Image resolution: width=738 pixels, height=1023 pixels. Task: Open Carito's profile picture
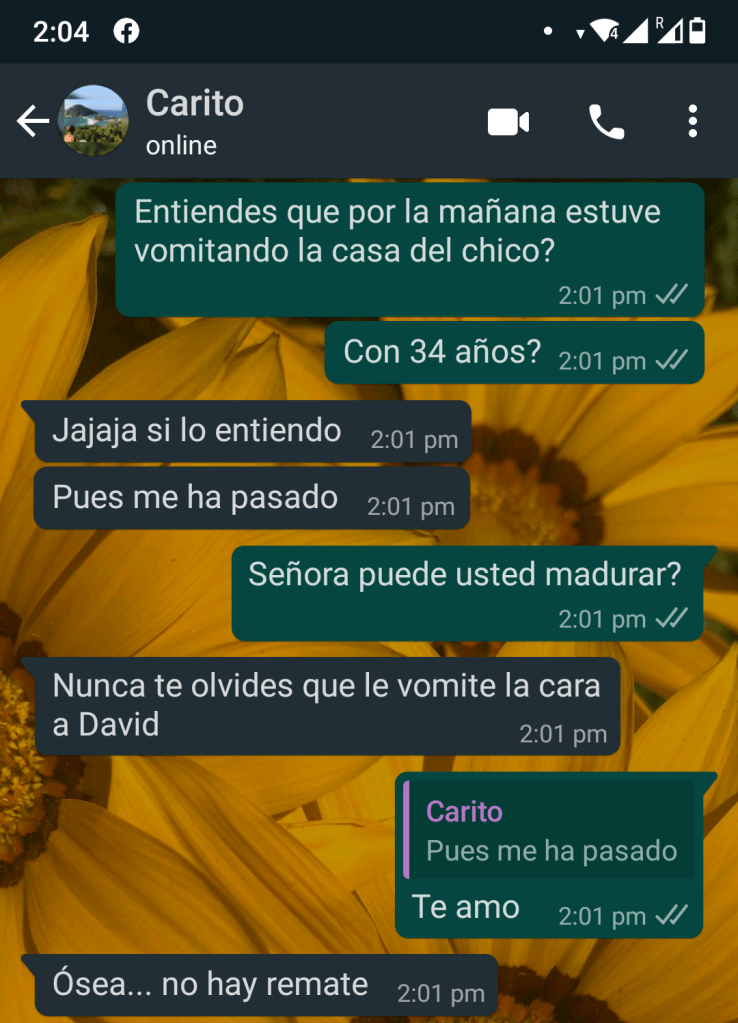click(93, 121)
